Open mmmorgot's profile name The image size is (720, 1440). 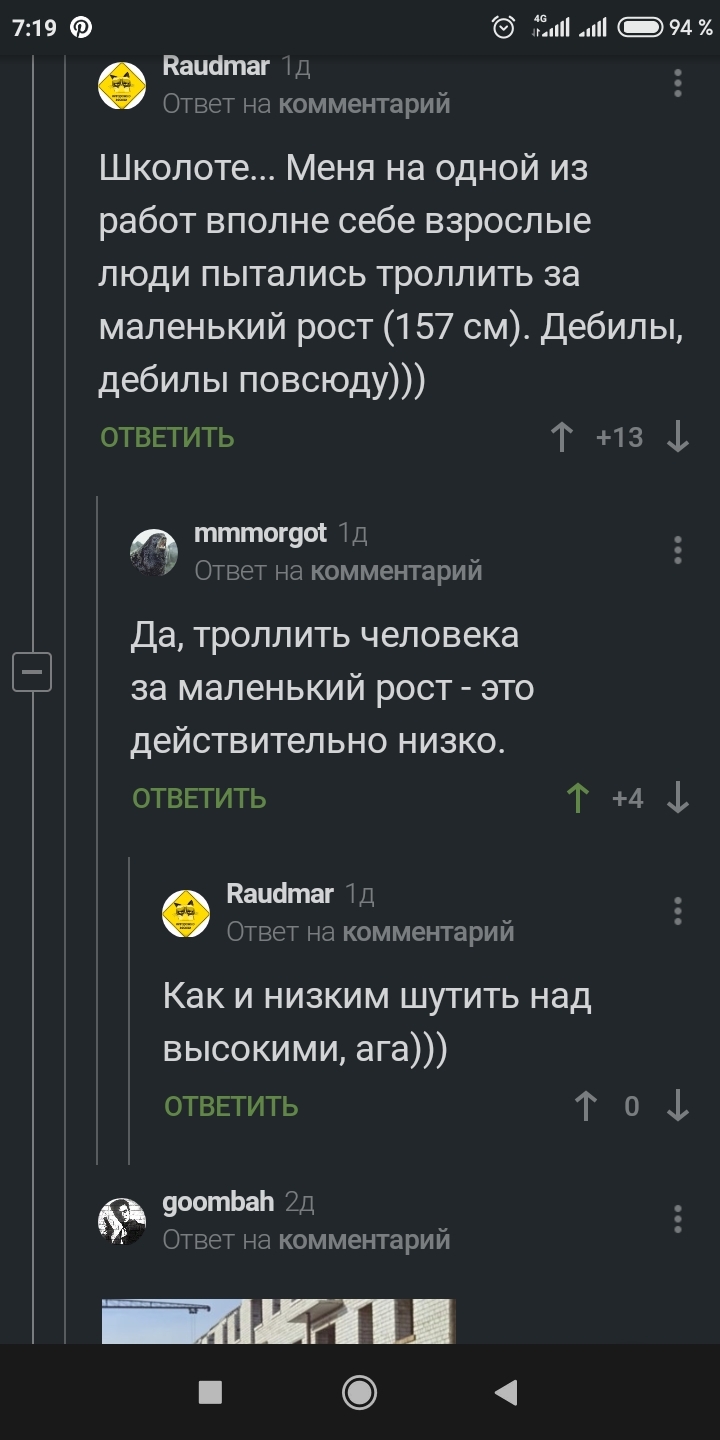pos(260,534)
